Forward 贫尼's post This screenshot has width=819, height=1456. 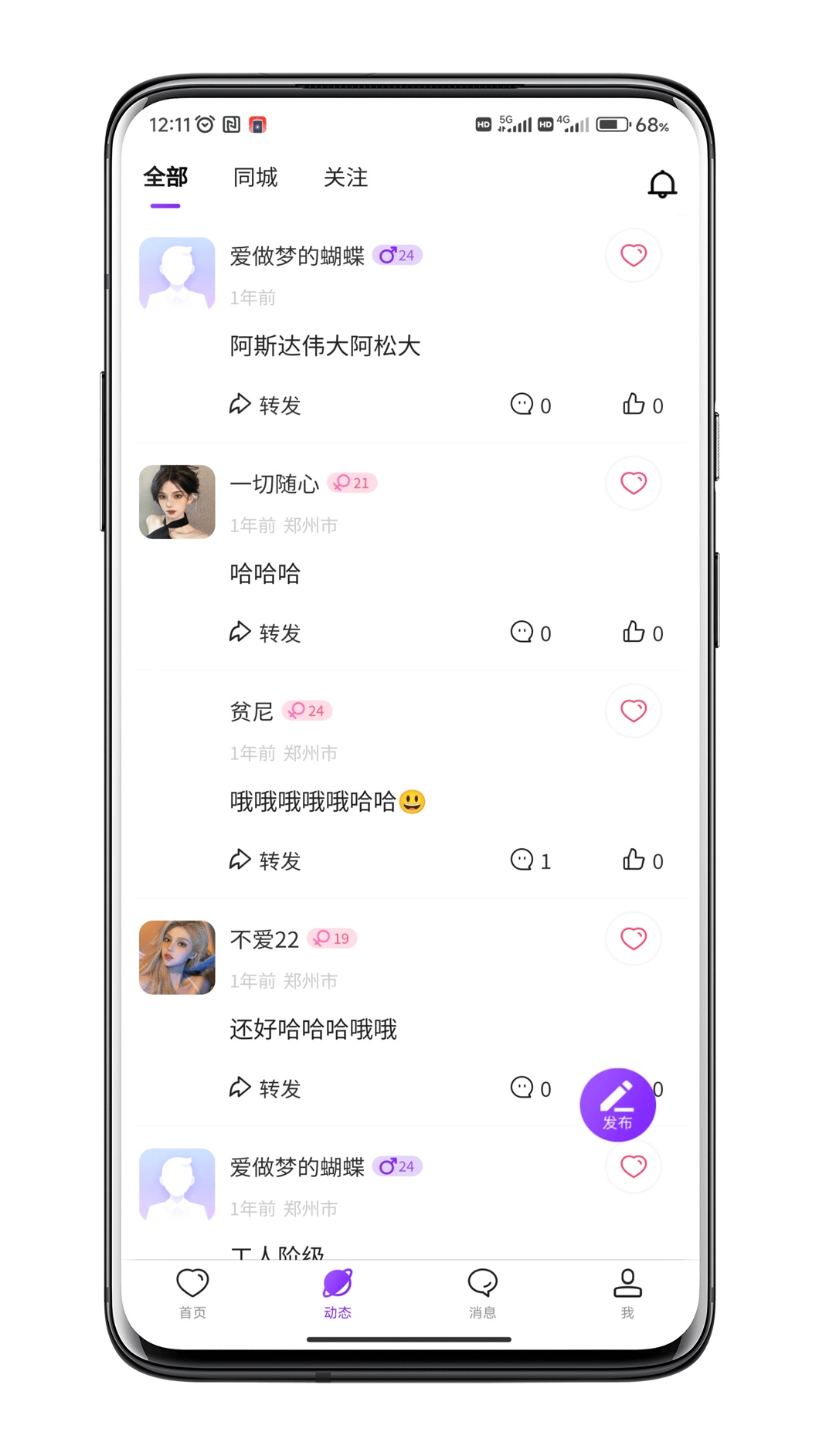[265, 860]
